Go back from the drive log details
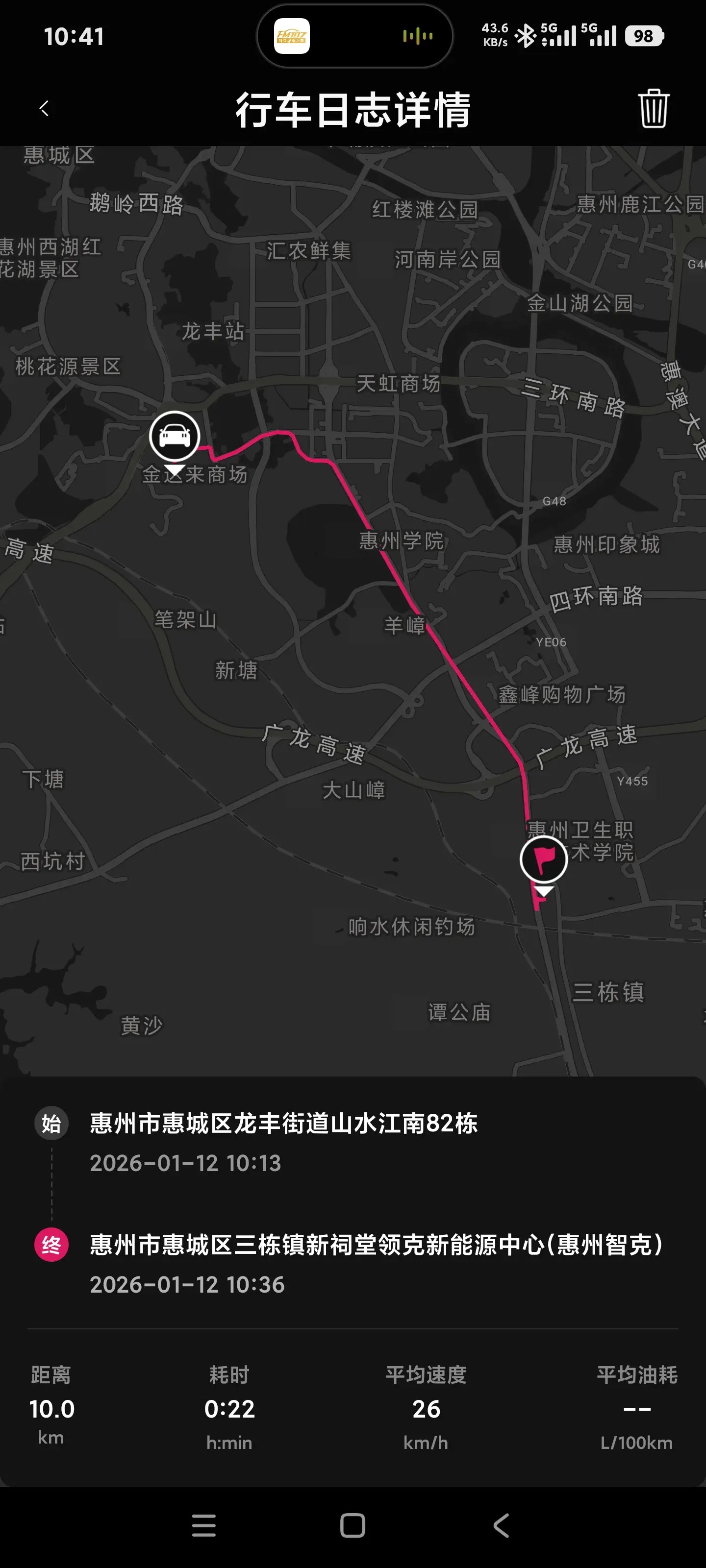706x1568 pixels. 44,109
